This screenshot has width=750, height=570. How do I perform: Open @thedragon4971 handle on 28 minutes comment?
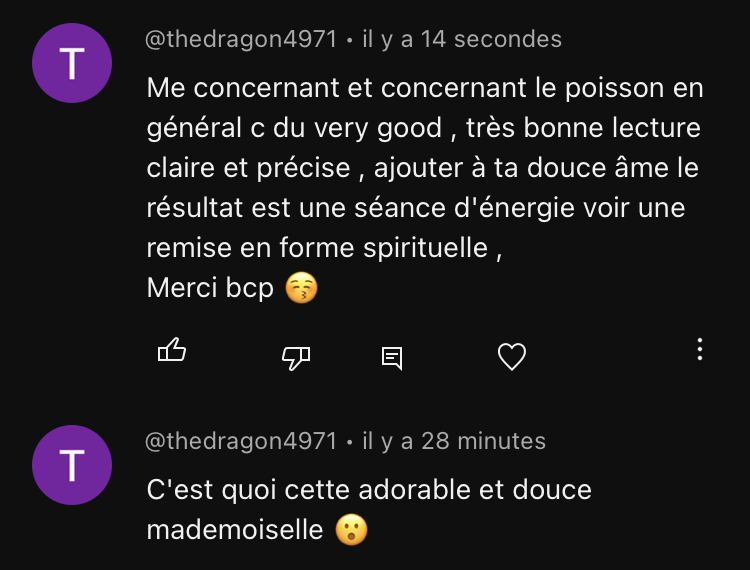[x=241, y=441]
